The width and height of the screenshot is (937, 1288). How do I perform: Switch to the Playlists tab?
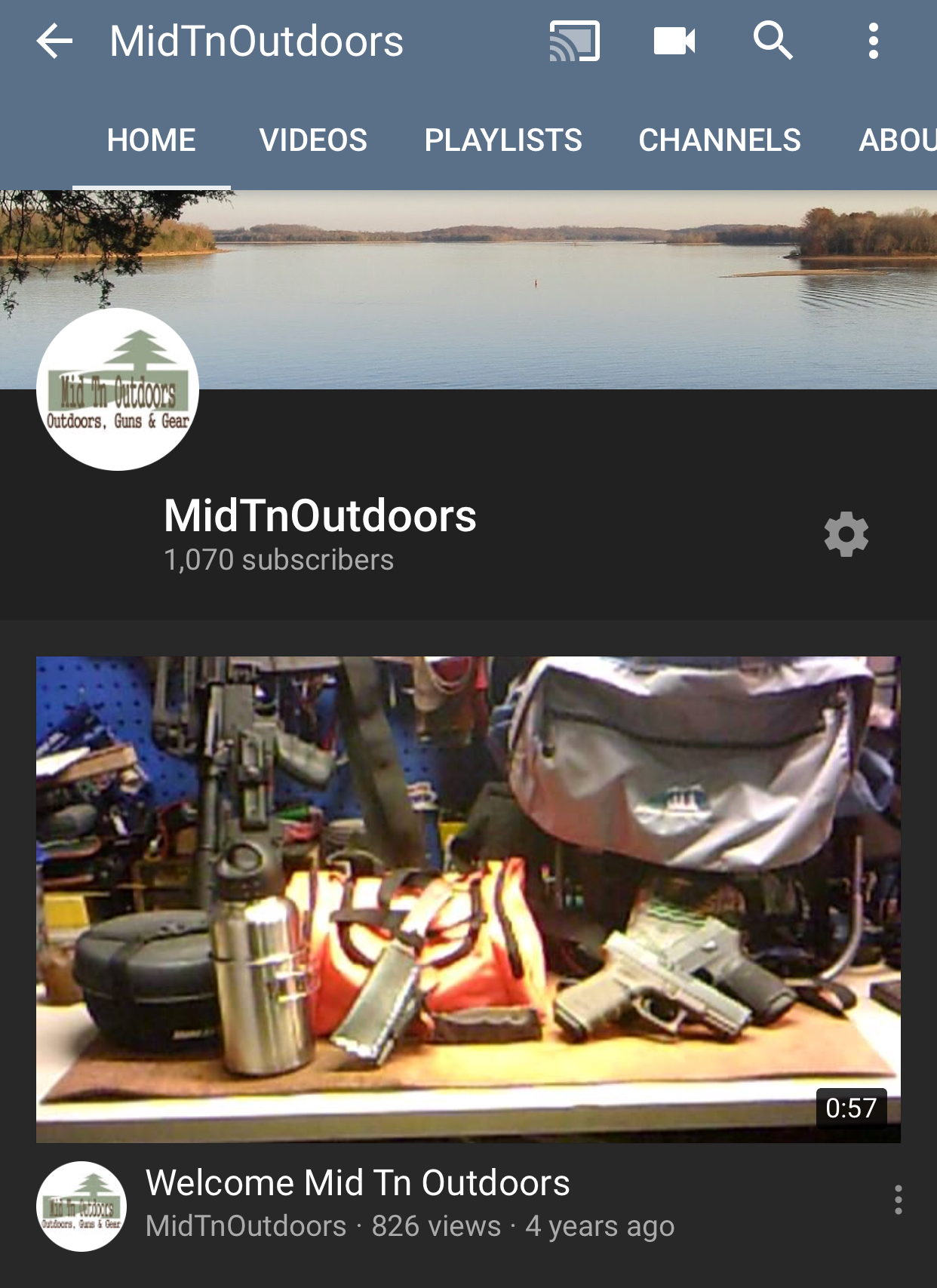pos(503,140)
